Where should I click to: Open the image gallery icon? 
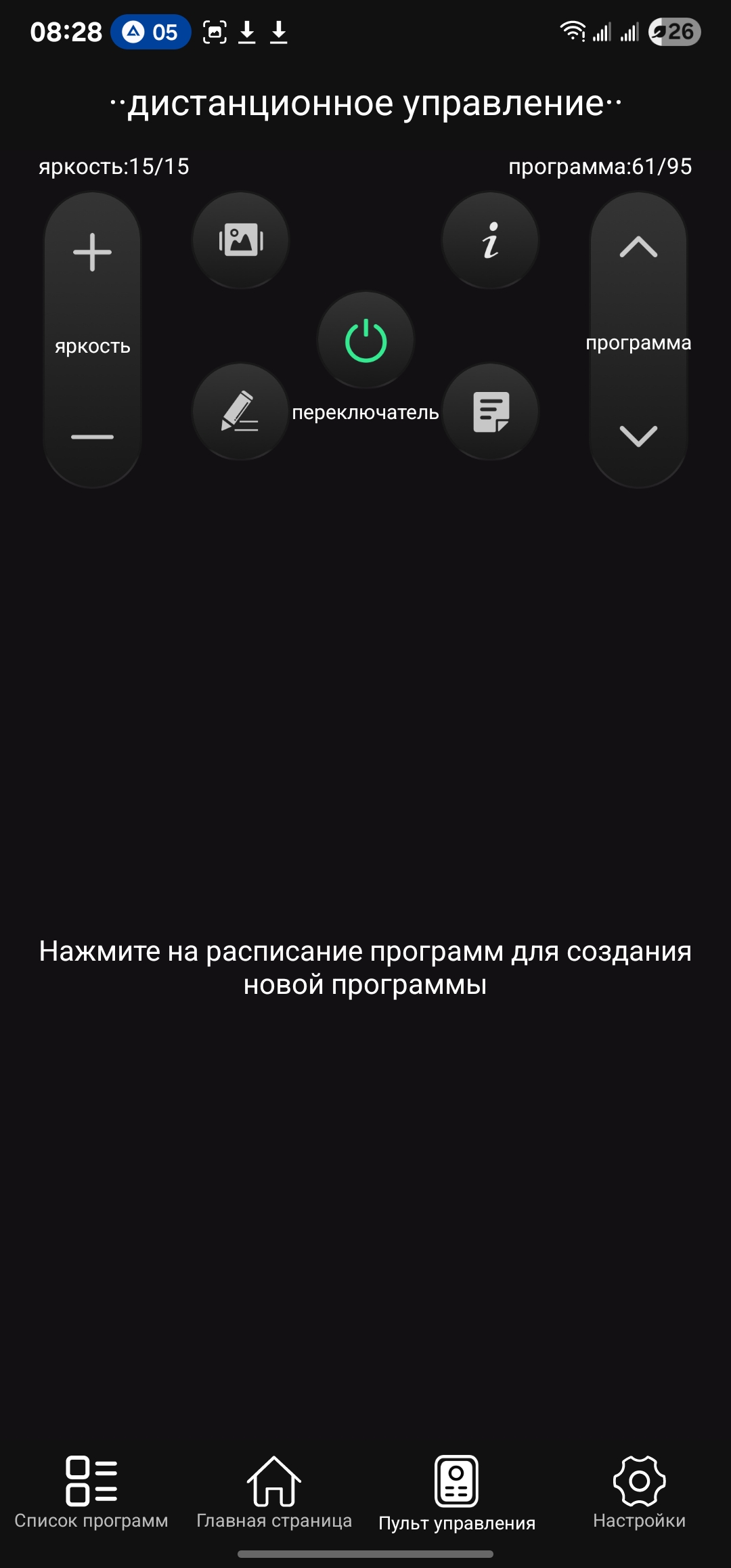click(241, 240)
